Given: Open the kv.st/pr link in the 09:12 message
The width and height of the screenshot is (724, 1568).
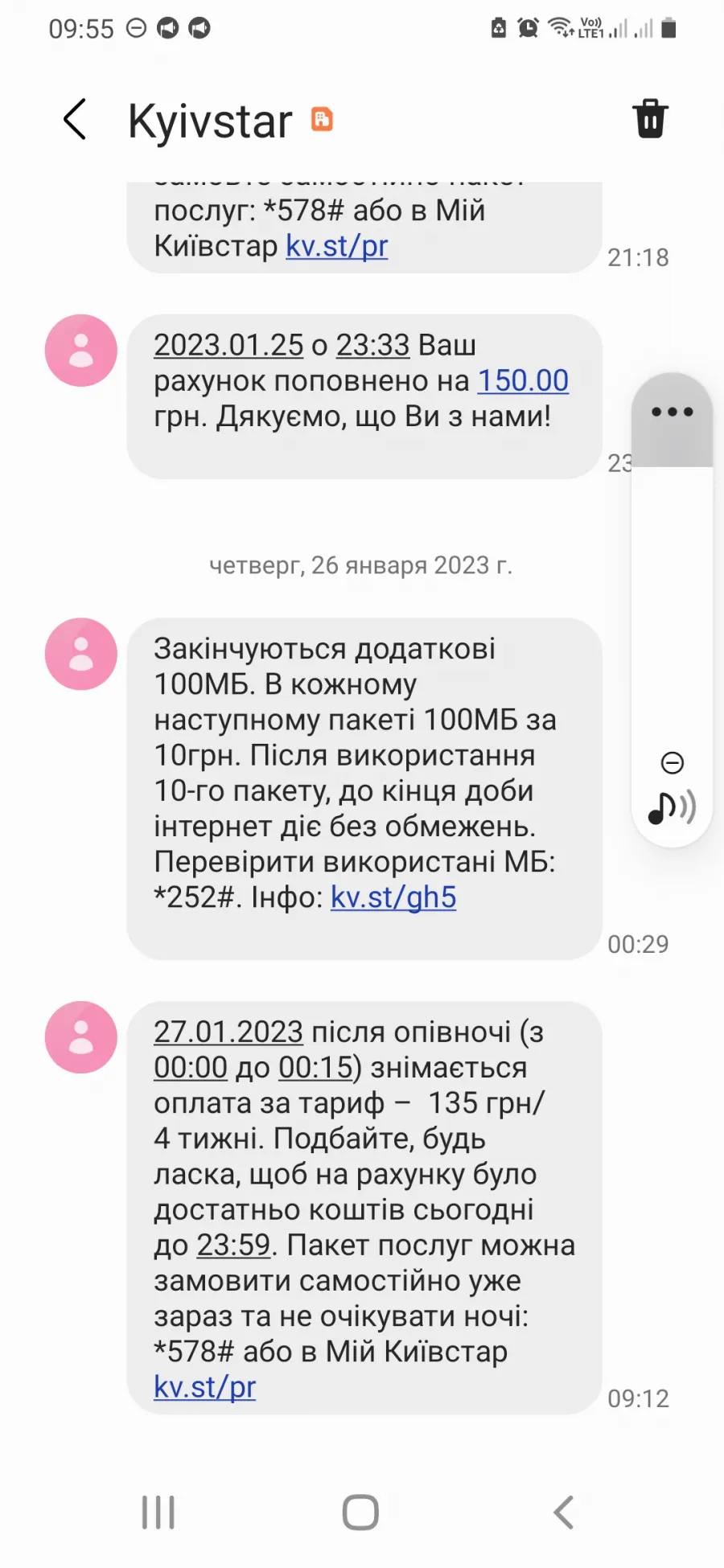Looking at the screenshot, I should 204,1387.
